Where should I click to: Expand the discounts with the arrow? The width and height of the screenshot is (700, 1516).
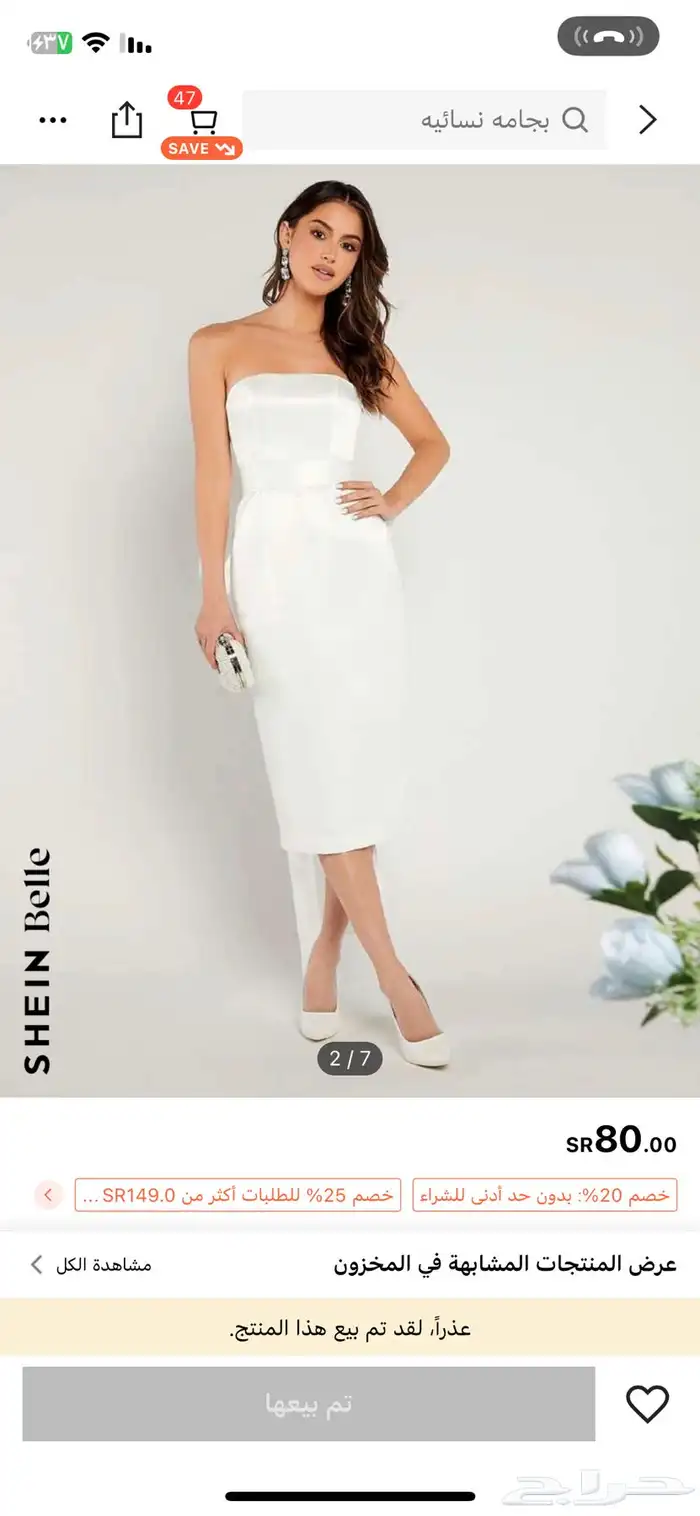(48, 1195)
